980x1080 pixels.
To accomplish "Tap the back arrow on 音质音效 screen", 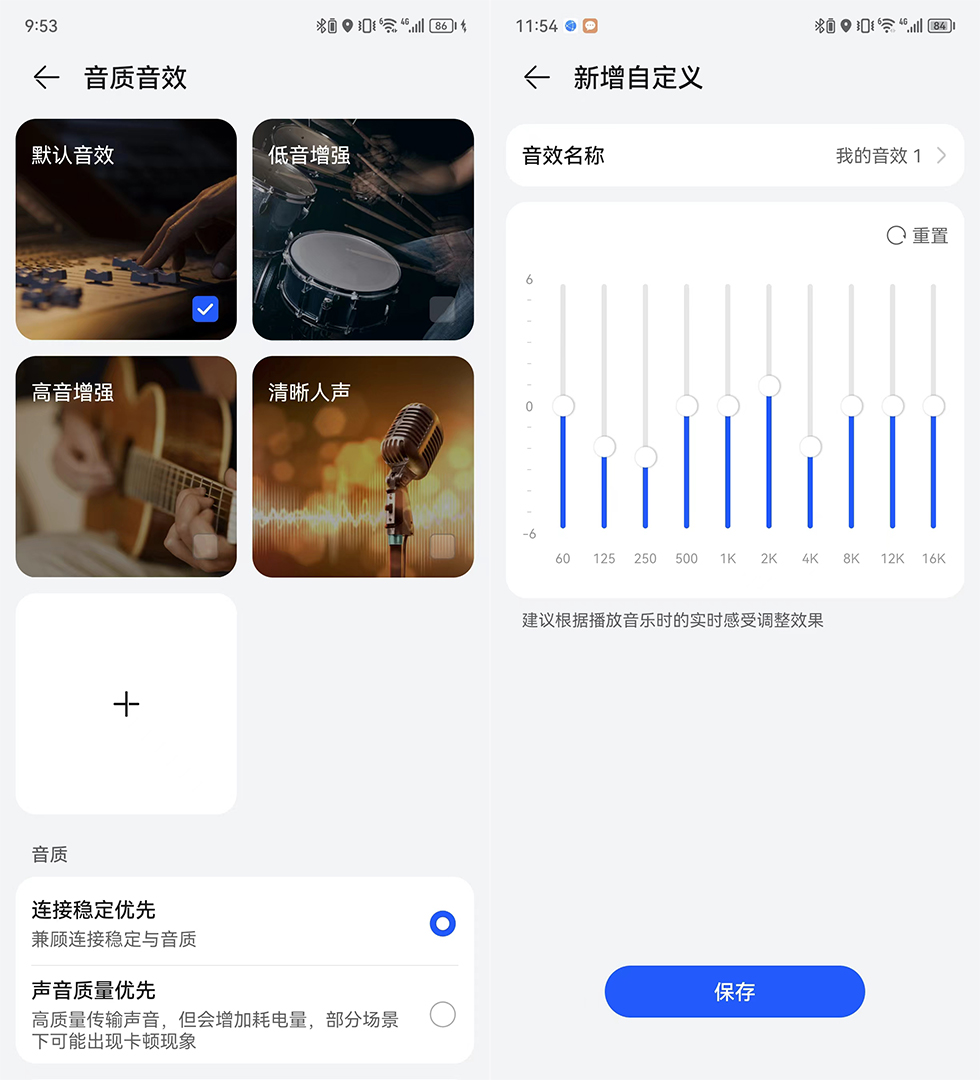I will tap(46, 77).
